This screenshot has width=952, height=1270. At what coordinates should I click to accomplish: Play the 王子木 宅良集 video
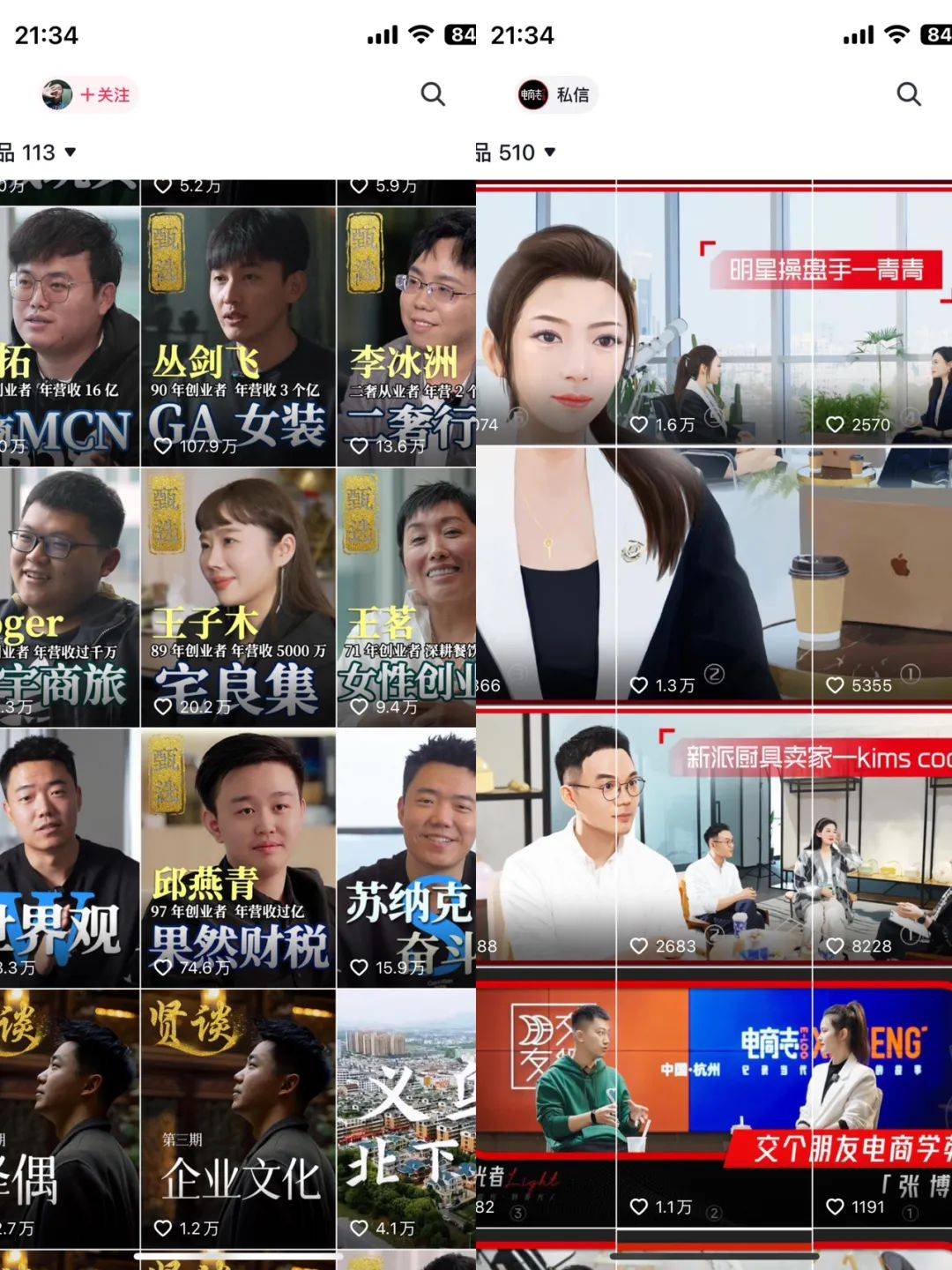(238, 596)
